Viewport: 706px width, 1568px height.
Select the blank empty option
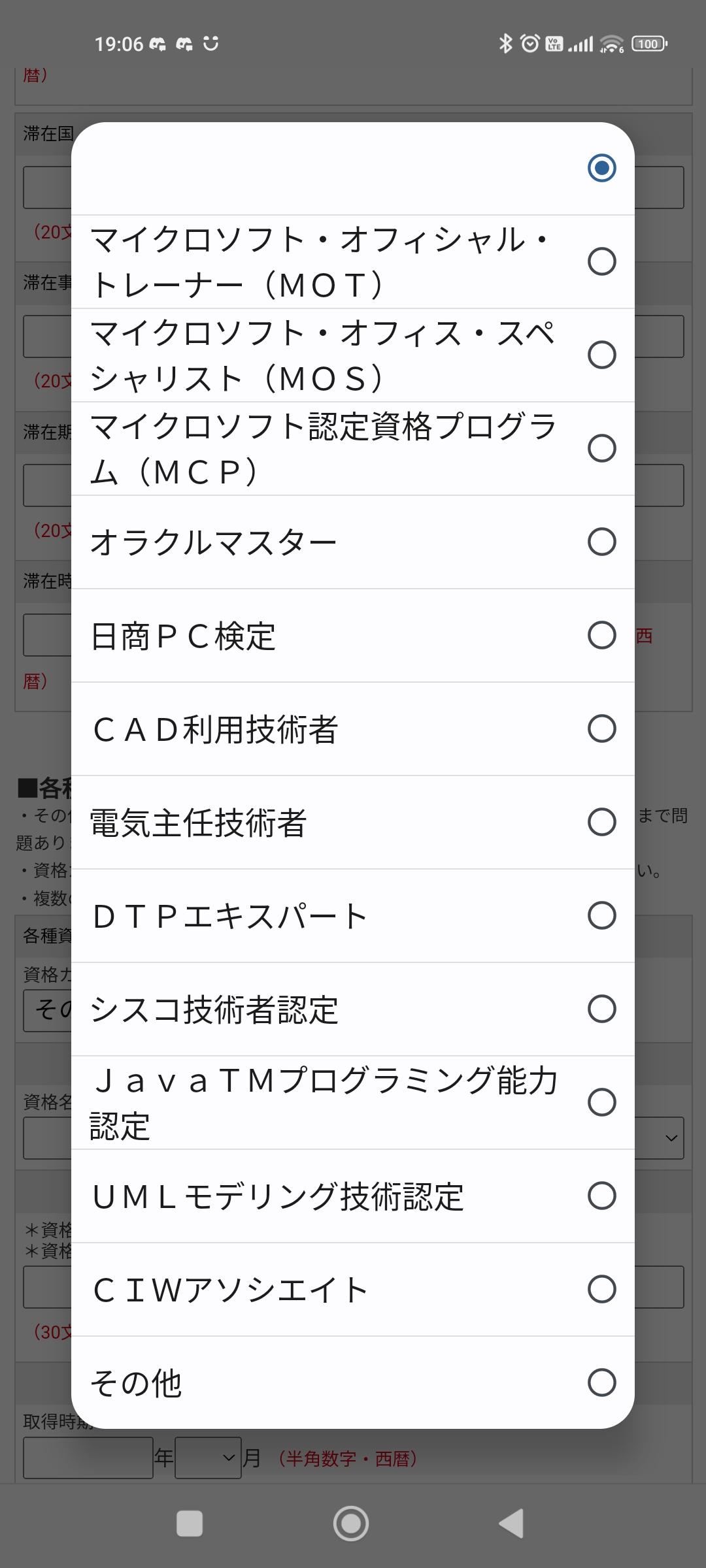click(353, 169)
